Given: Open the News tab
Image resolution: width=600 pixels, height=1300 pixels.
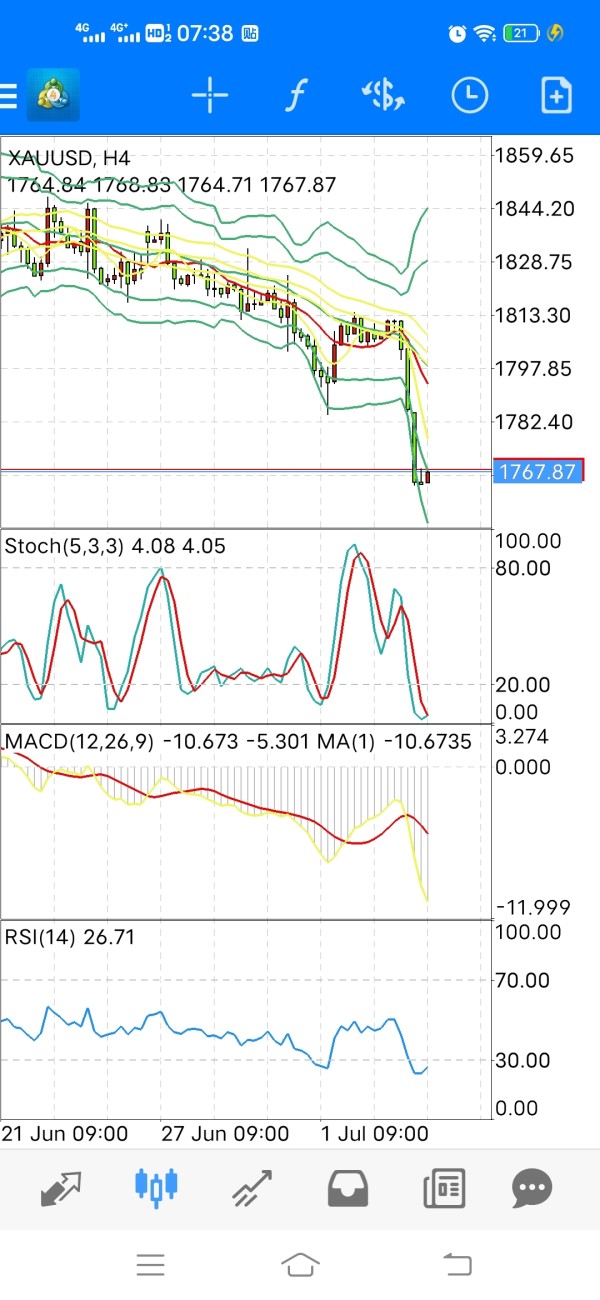Looking at the screenshot, I should click(444, 1189).
